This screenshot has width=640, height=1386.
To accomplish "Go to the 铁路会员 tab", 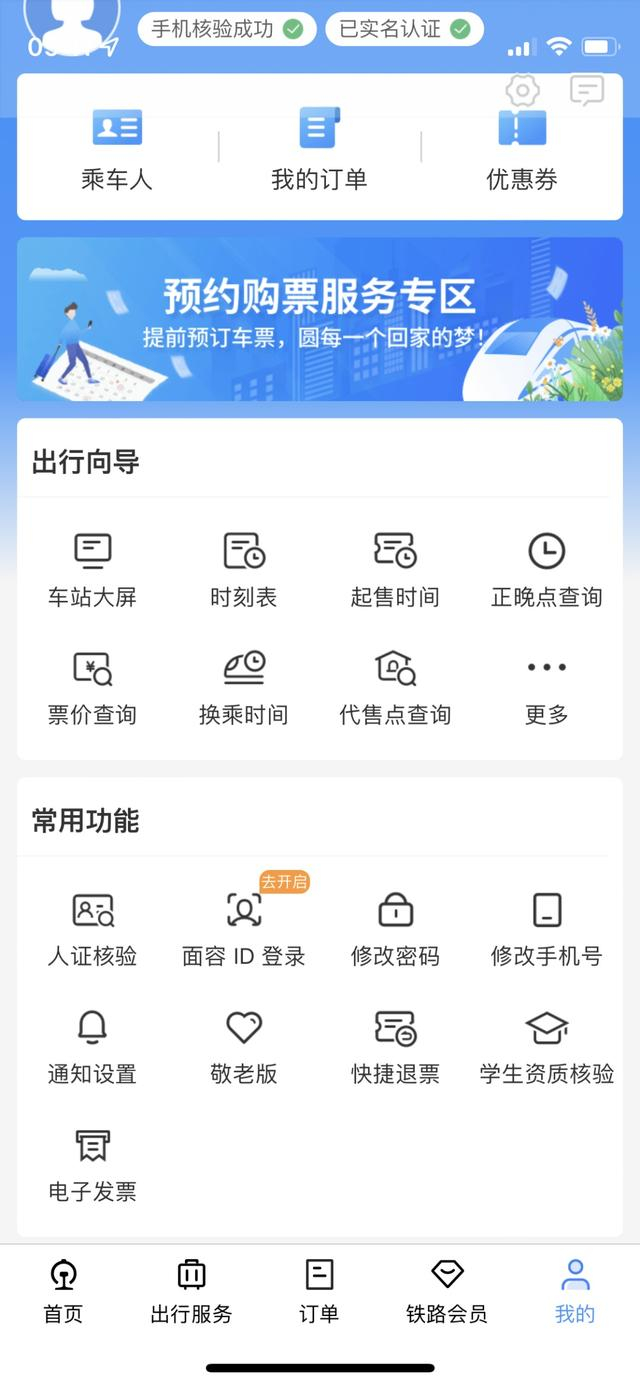I will coord(447,1291).
